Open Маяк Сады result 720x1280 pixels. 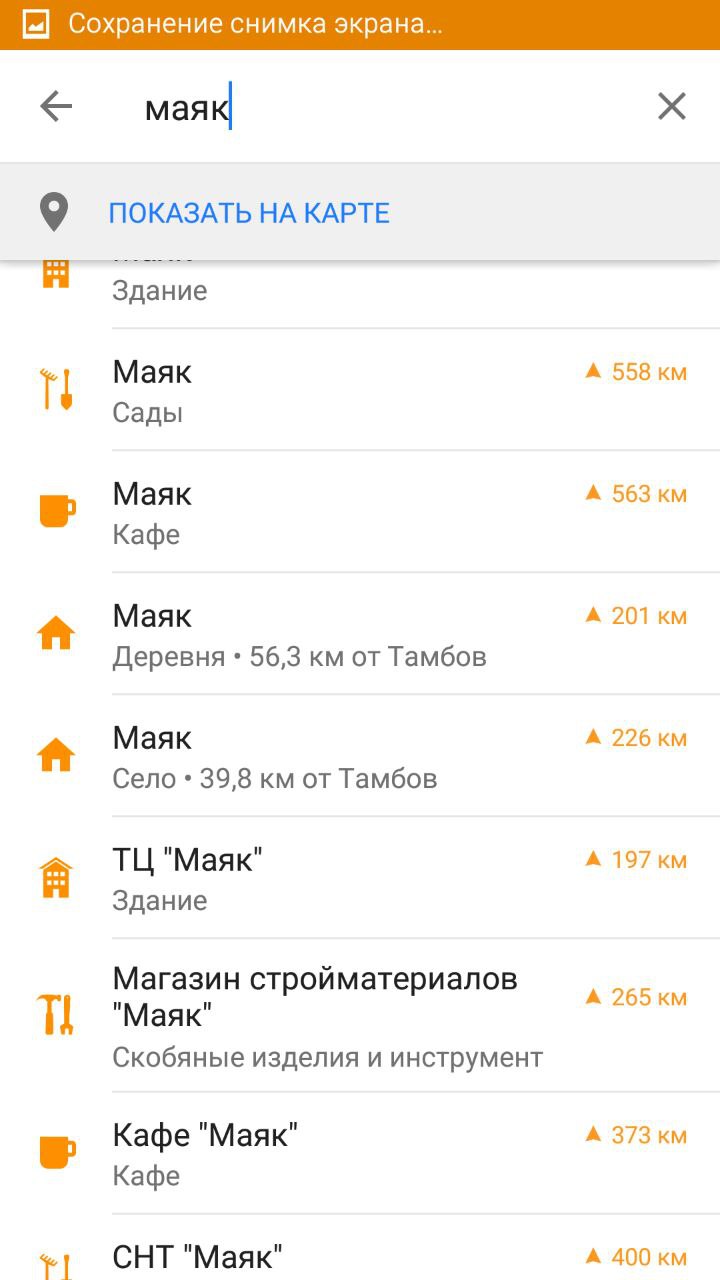click(x=360, y=389)
